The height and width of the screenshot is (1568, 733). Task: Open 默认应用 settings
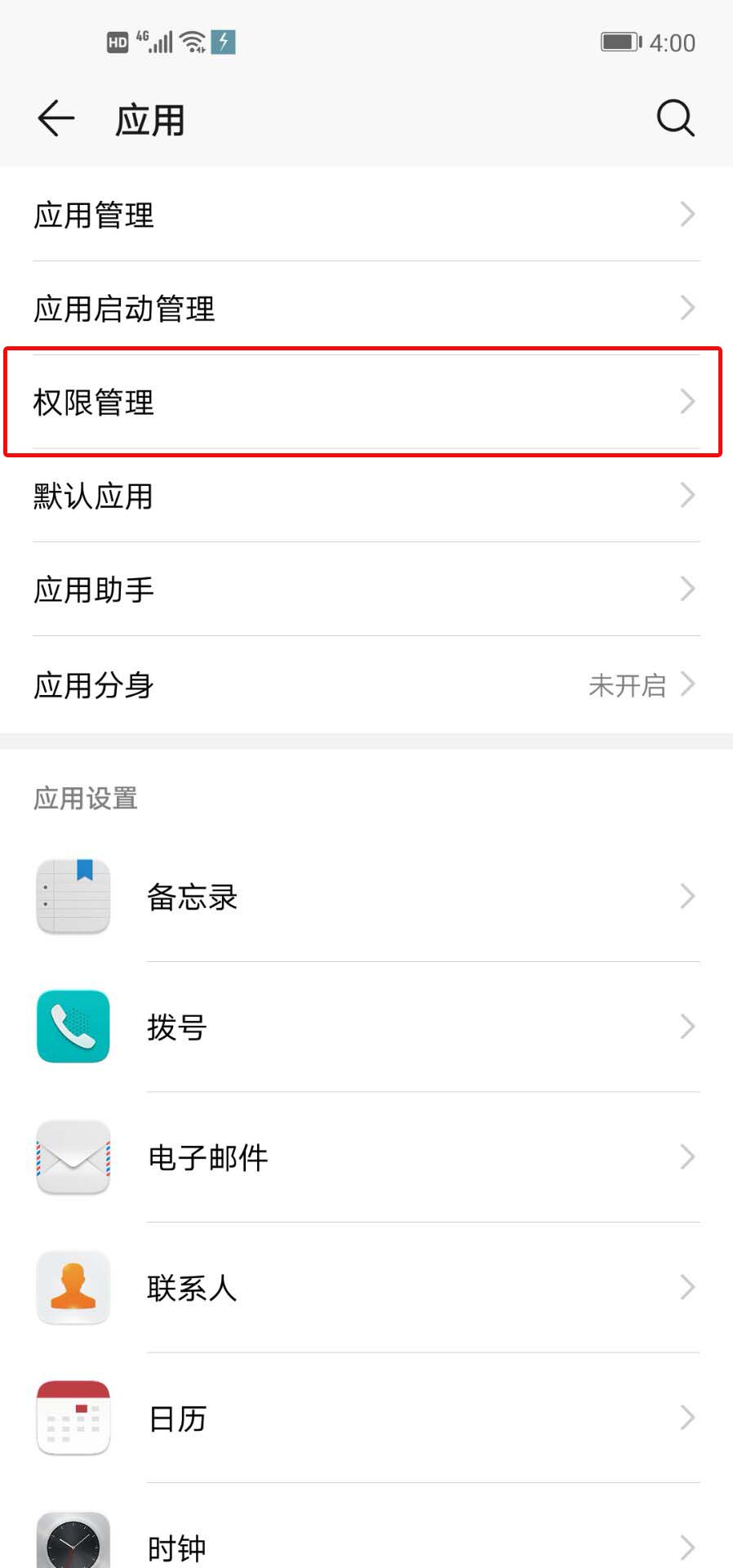366,496
